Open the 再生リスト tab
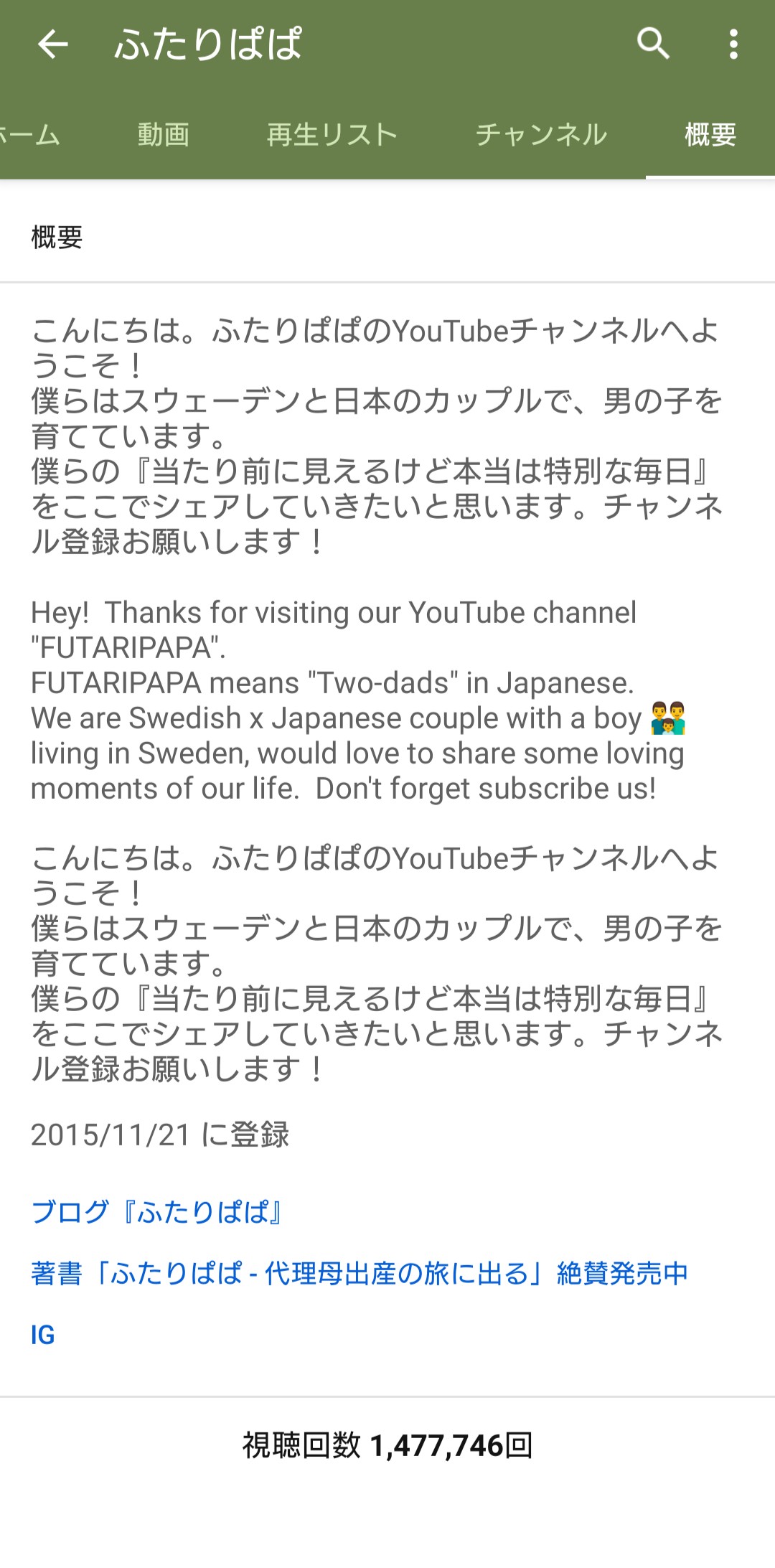 [332, 134]
